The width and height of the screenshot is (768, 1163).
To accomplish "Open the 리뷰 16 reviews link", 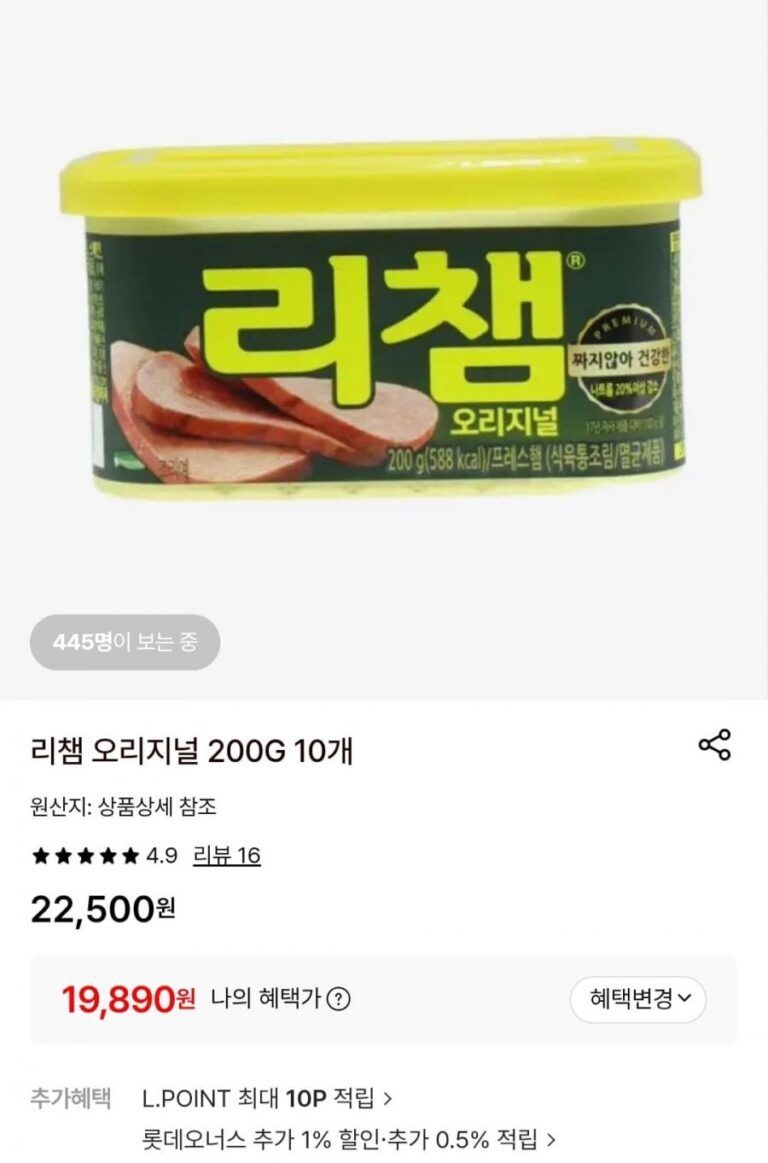I will click(226, 856).
